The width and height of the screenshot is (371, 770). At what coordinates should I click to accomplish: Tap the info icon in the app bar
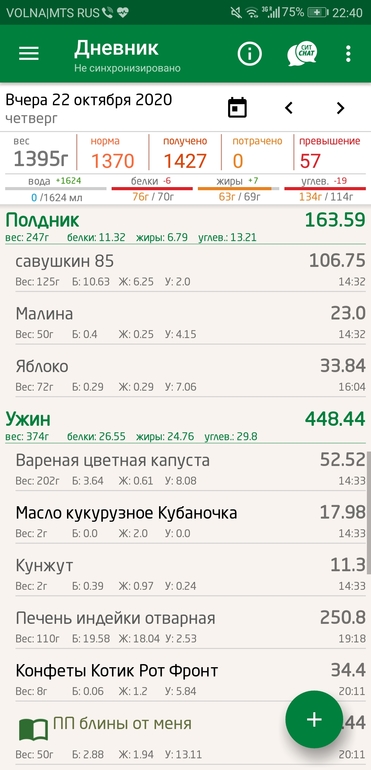tap(250, 54)
